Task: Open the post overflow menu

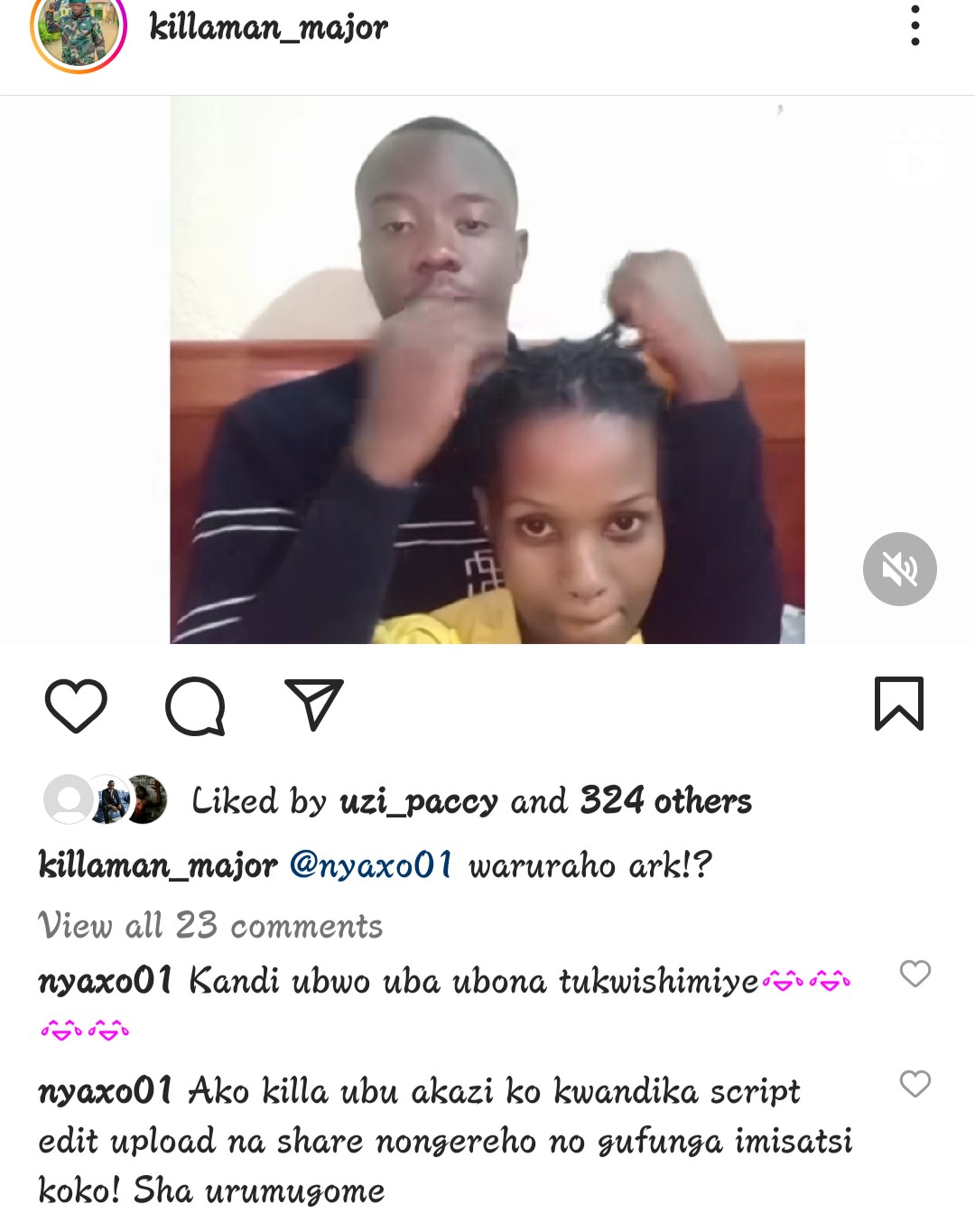Action: [915, 25]
